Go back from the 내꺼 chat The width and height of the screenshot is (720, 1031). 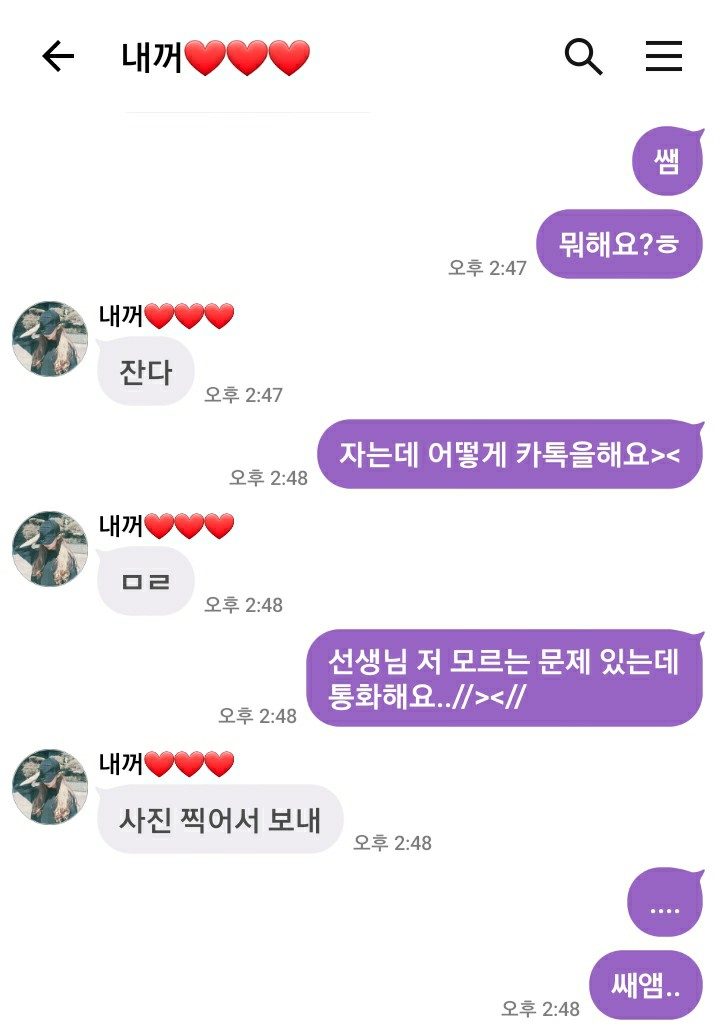[x=58, y=57]
